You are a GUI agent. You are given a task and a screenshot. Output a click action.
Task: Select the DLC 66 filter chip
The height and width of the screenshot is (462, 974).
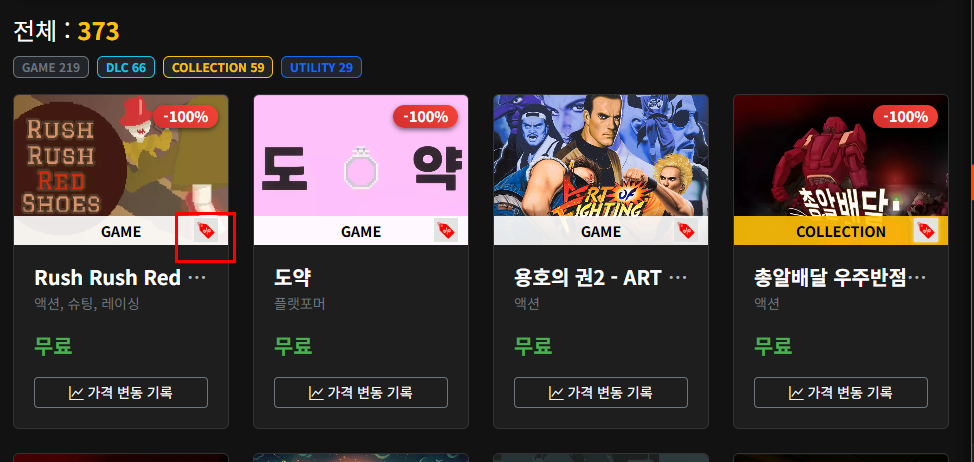tap(126, 68)
